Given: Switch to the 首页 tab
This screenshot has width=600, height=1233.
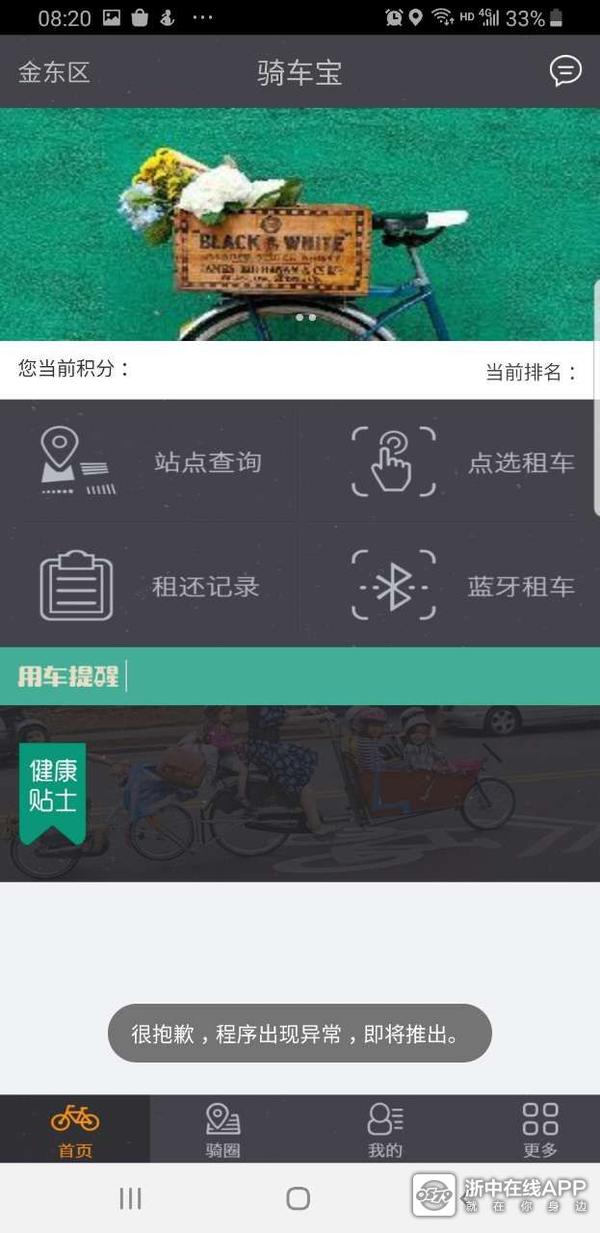Looking at the screenshot, I should 75,1129.
